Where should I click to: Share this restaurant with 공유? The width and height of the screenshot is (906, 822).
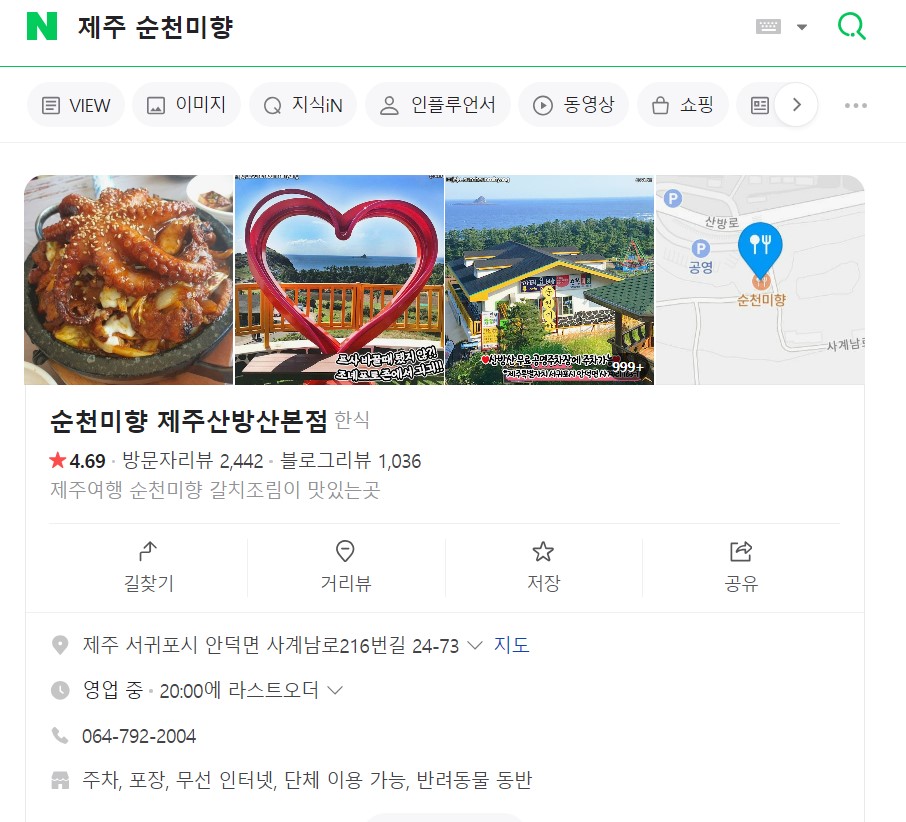pyautogui.click(x=741, y=567)
